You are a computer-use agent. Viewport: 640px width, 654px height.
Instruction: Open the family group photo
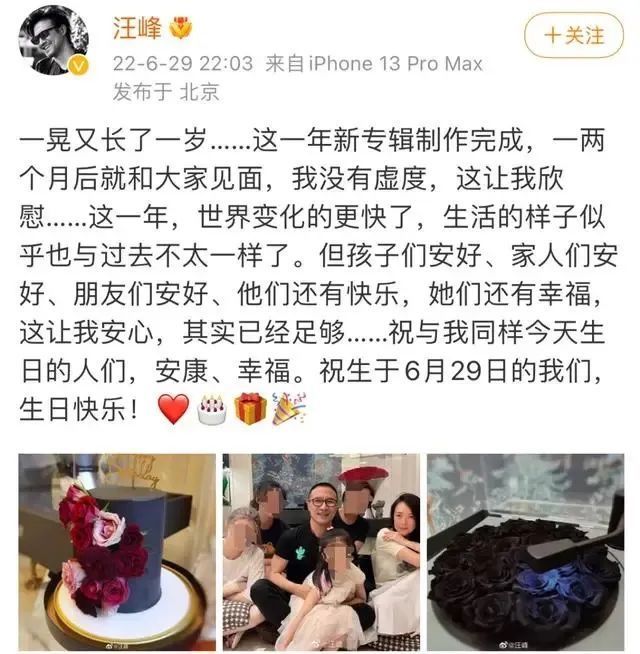[x=321, y=551]
